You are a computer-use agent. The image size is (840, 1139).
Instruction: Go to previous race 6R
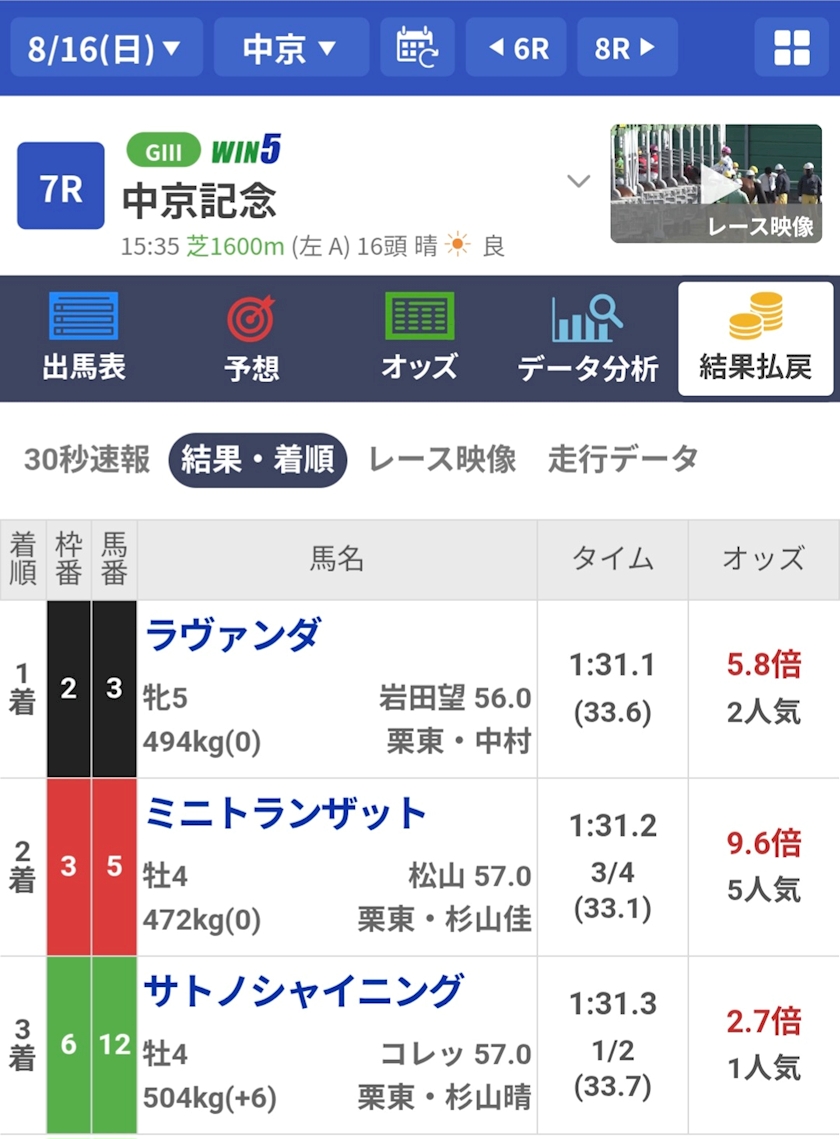coord(516,48)
